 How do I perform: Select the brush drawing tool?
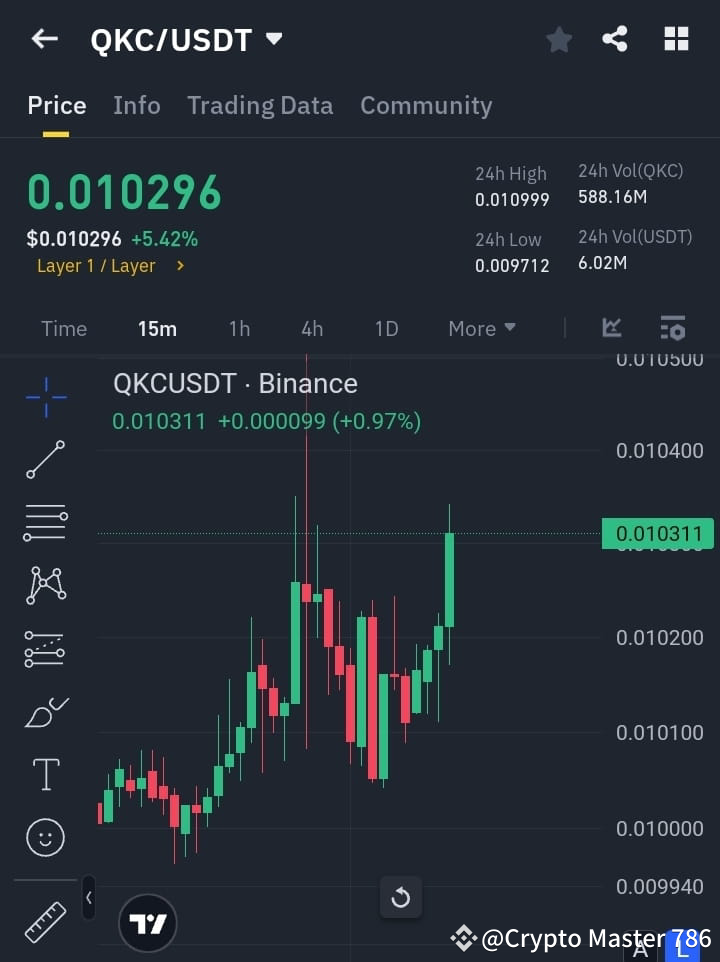[45, 712]
